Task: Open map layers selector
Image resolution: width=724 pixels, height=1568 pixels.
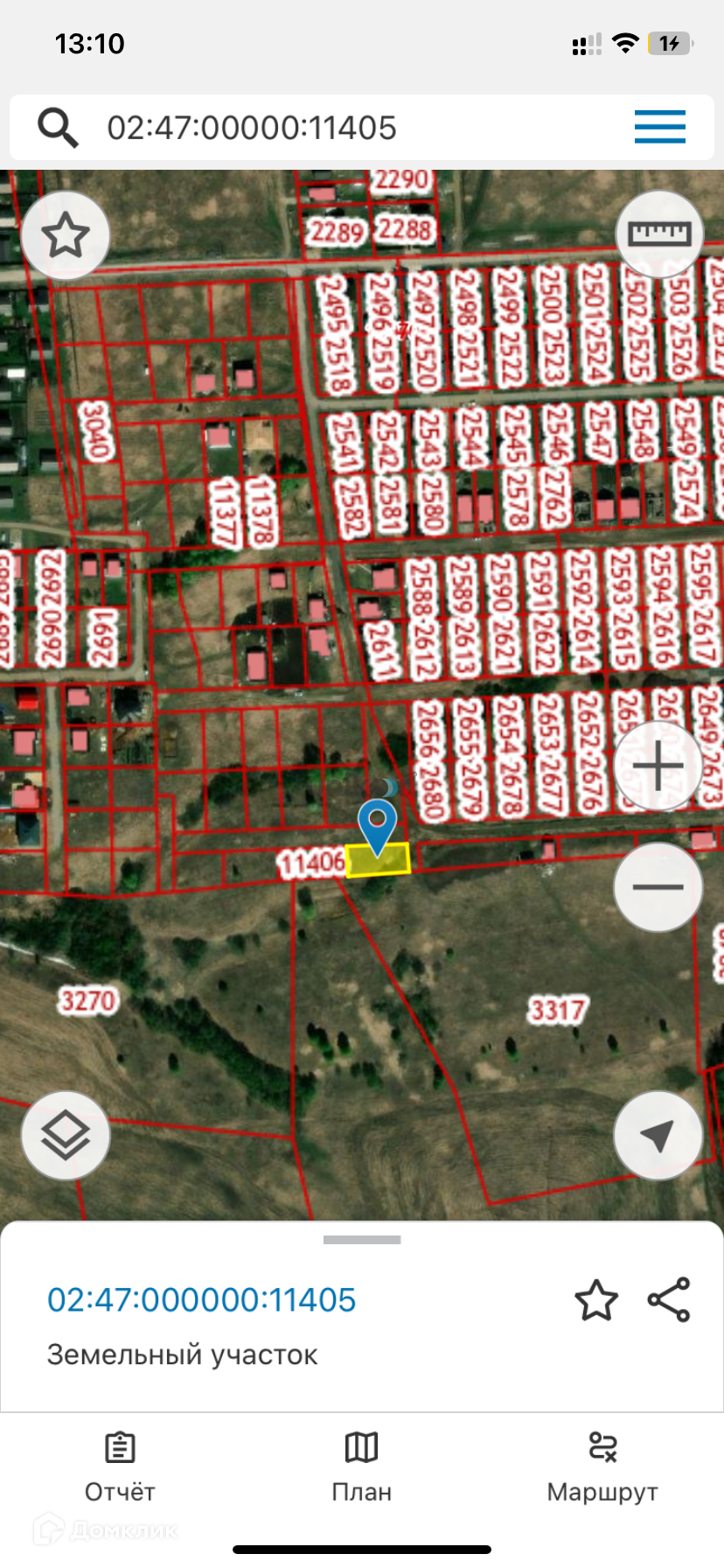Action: [66, 1136]
